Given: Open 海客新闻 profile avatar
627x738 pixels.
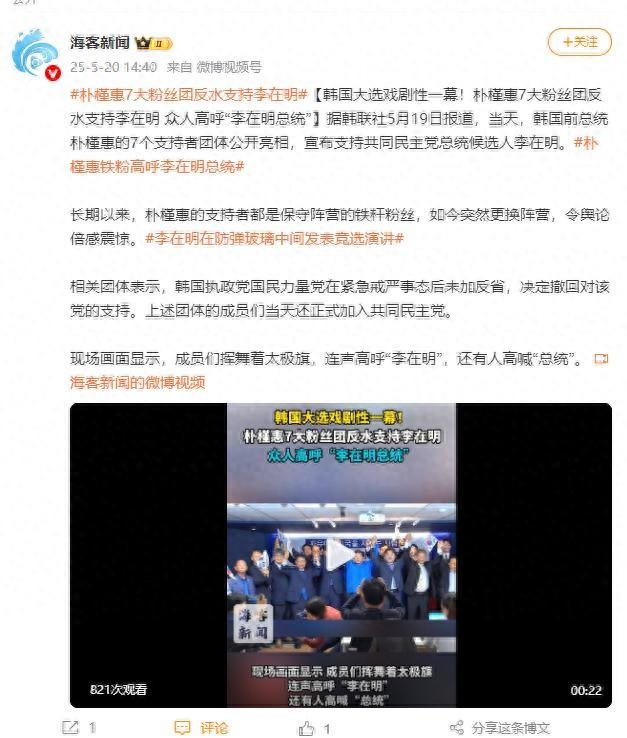Looking at the screenshot, I should 36,52.
